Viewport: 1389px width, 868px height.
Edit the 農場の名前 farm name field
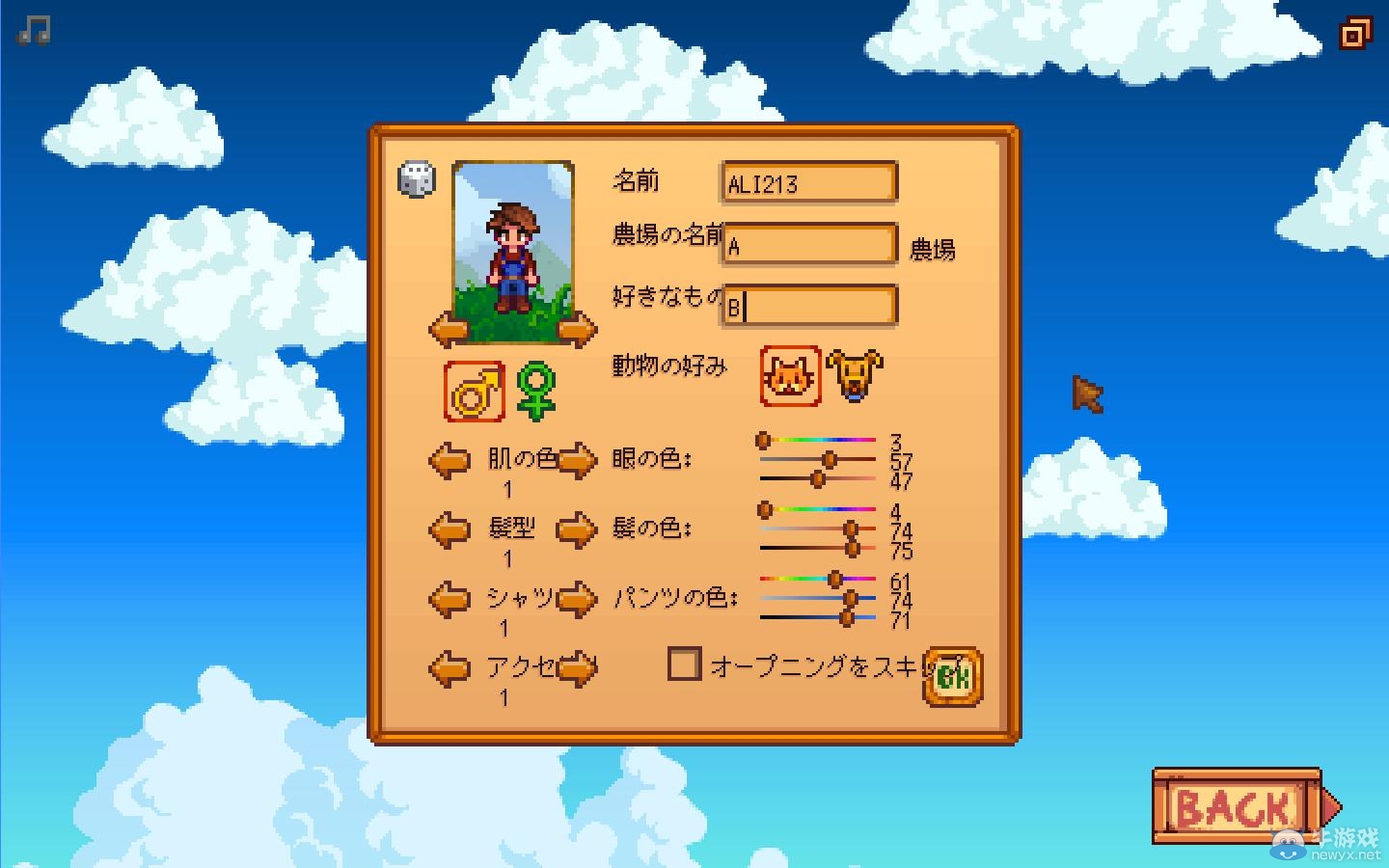808,245
